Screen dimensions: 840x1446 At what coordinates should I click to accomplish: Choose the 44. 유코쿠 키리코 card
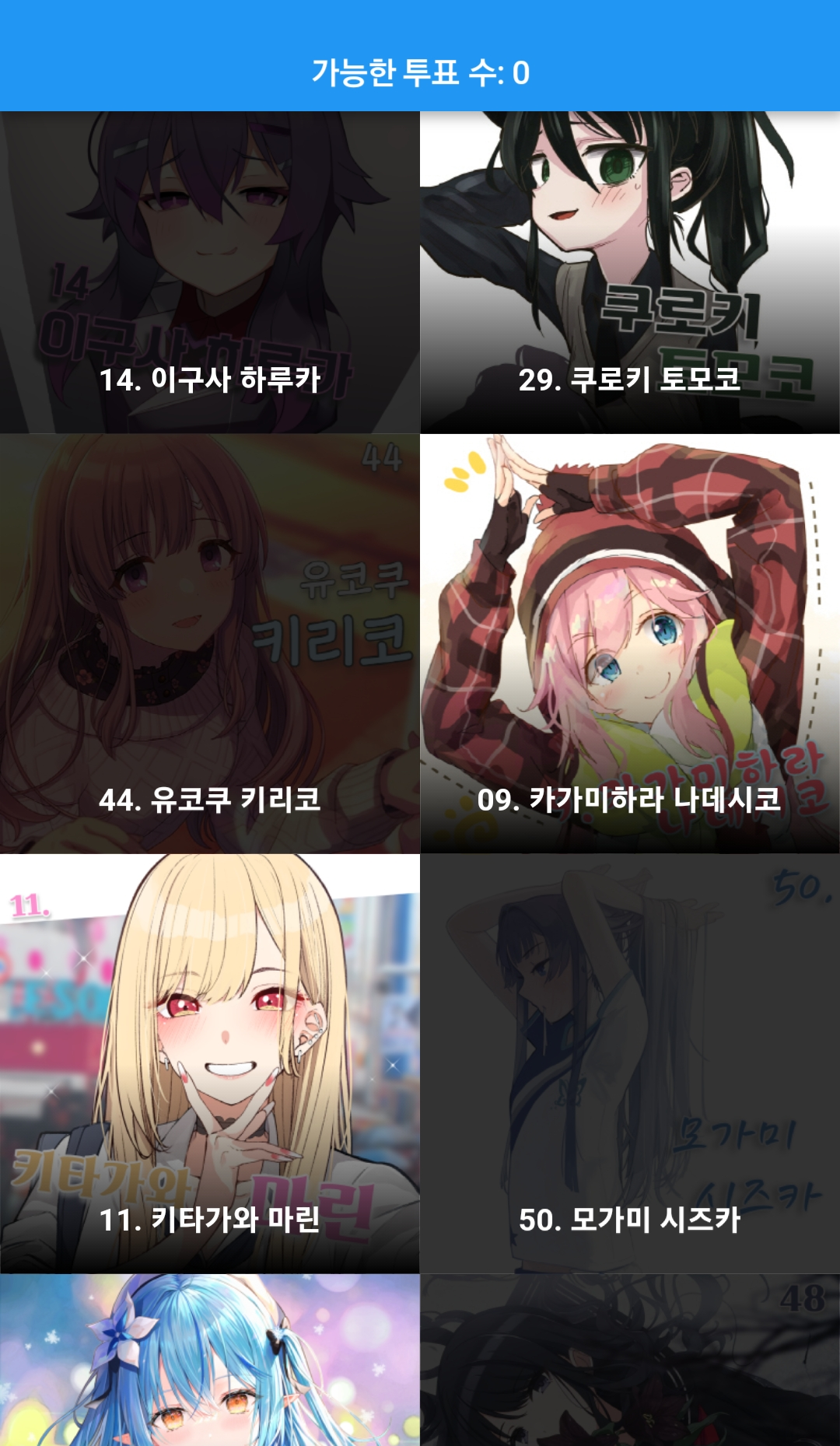(210, 643)
